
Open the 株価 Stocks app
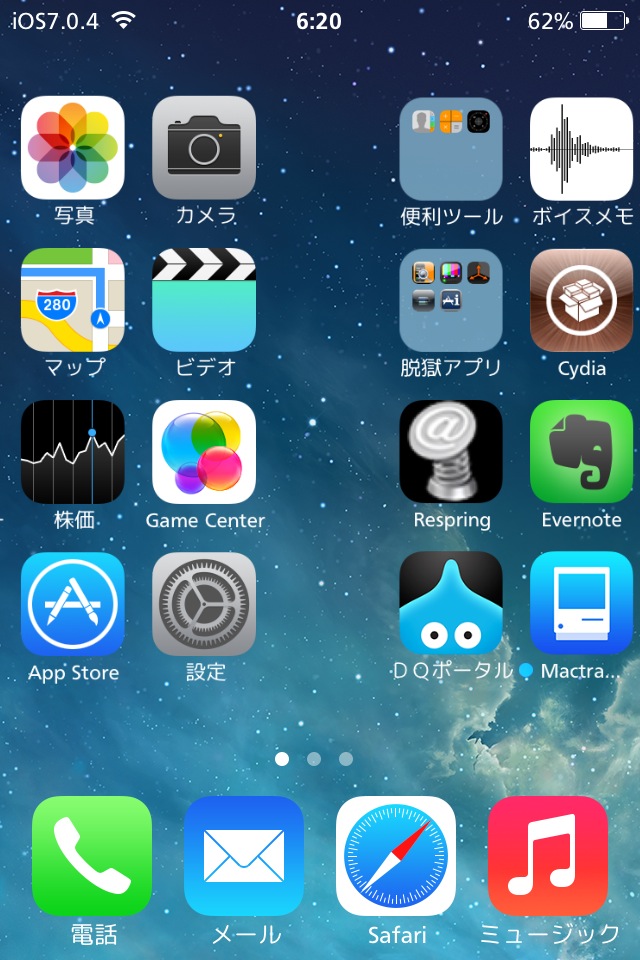tap(73, 452)
